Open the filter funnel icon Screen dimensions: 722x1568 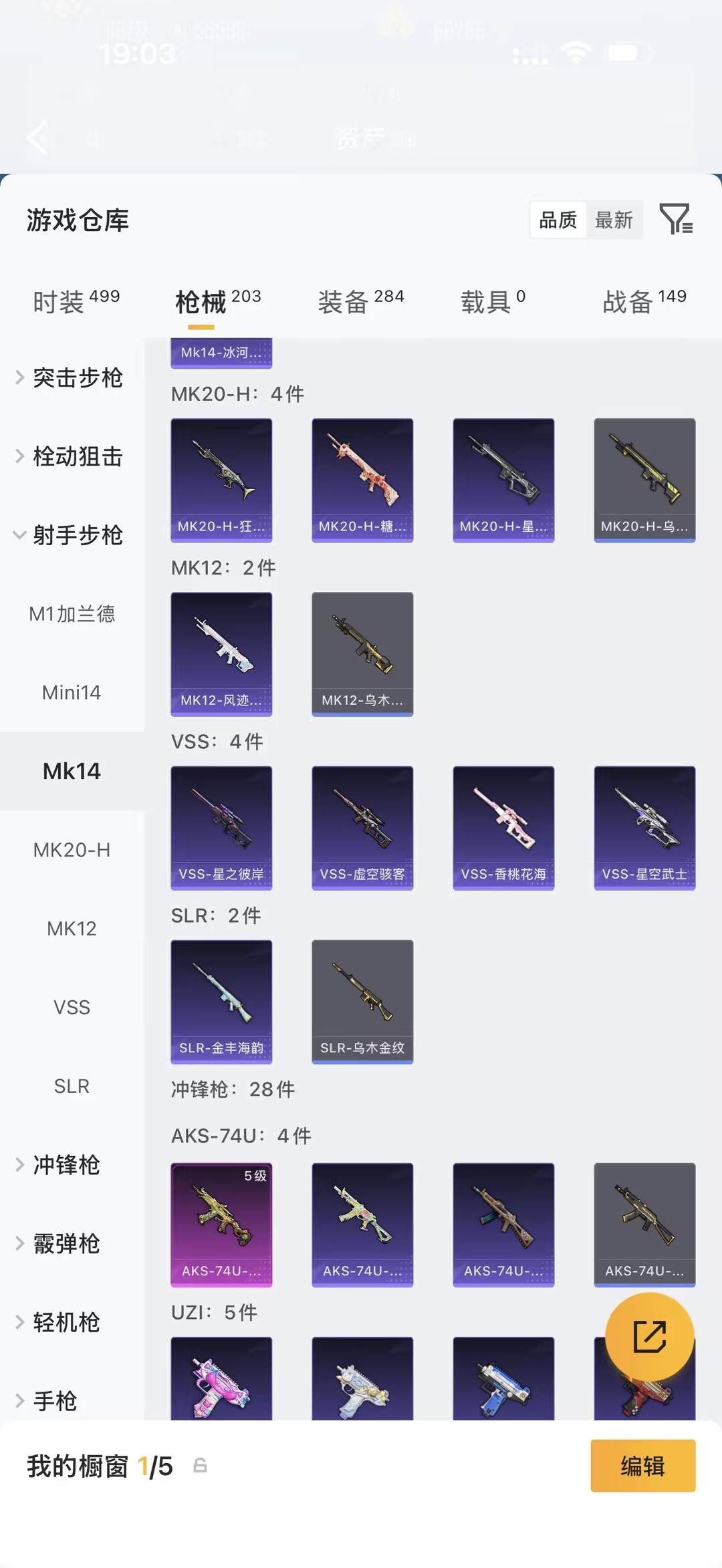(676, 219)
